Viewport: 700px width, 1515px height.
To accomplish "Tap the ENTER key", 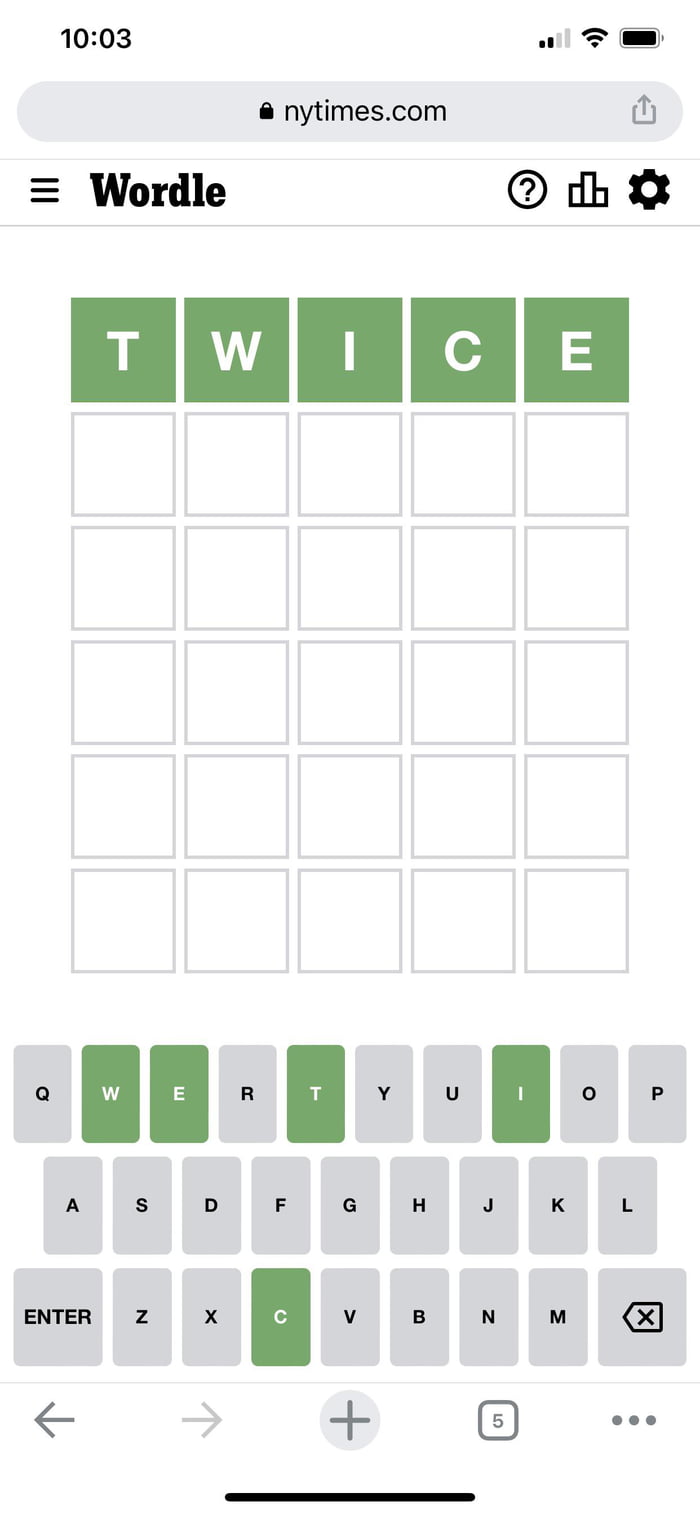I will 58,1317.
